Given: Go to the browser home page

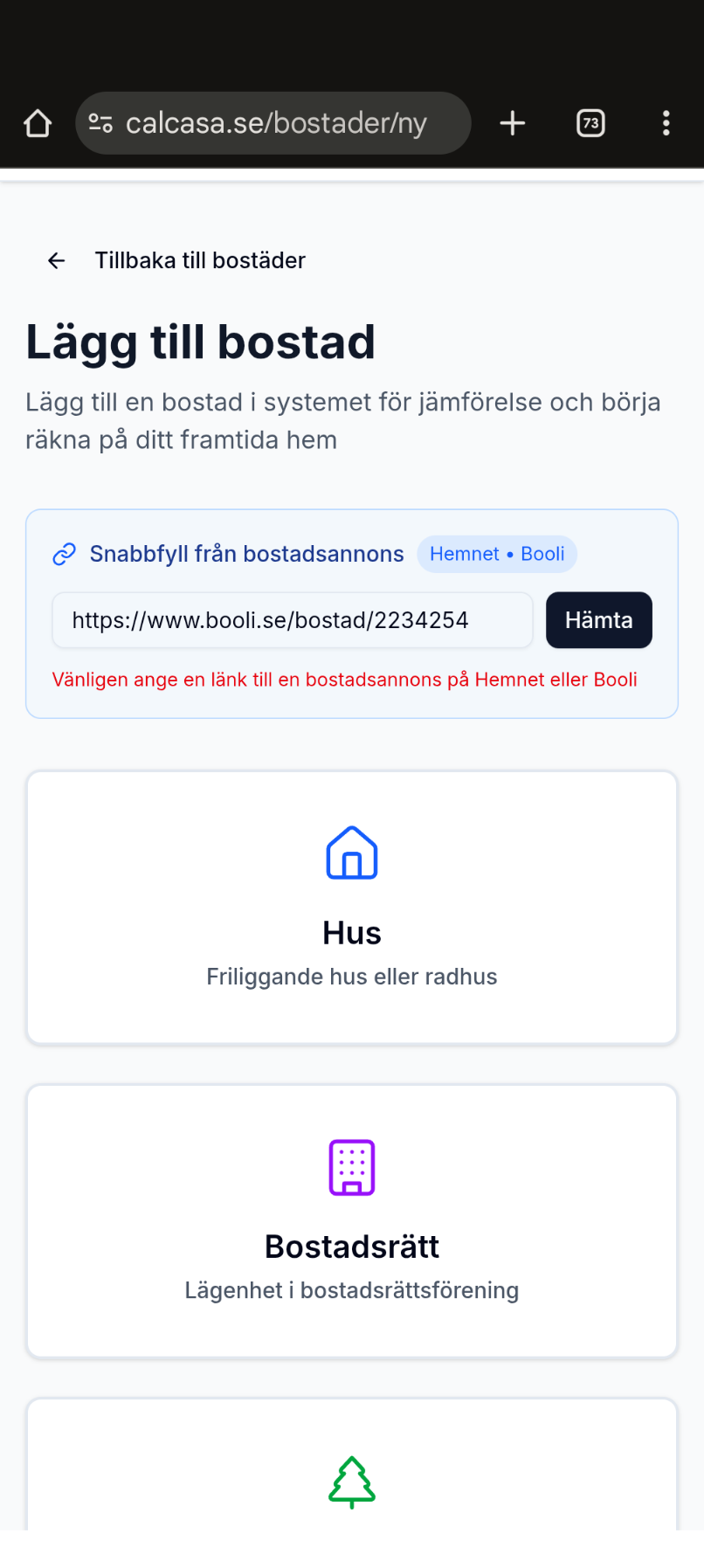Looking at the screenshot, I should click(38, 123).
